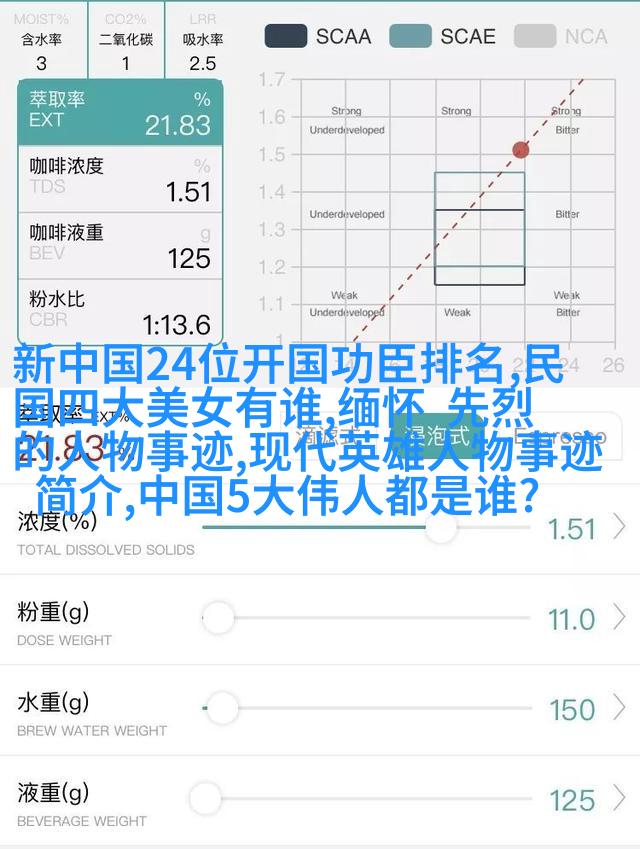Select the 咖啡浓度 TDS result row
This screenshot has width=640, height=849.
[120, 177]
